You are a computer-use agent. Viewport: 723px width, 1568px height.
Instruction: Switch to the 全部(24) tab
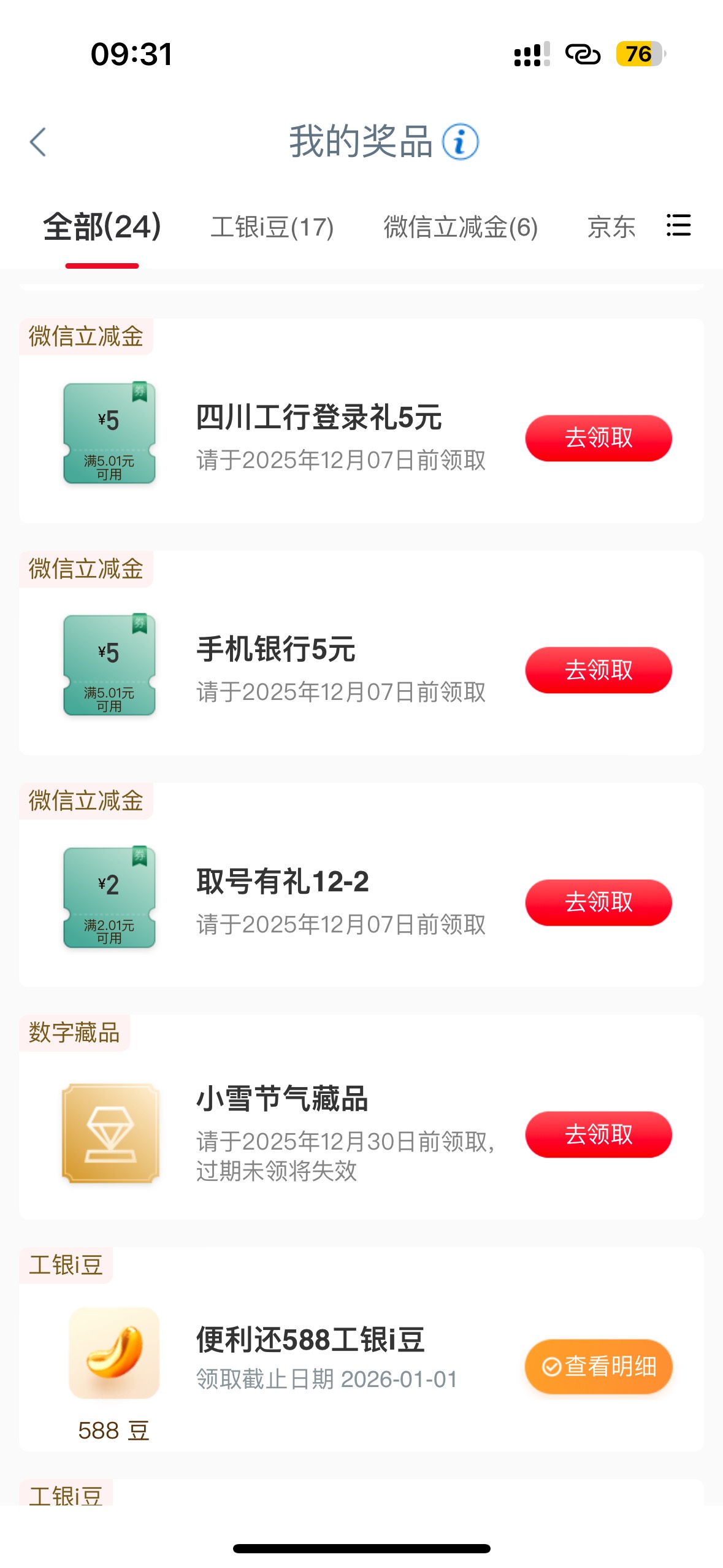click(x=102, y=228)
